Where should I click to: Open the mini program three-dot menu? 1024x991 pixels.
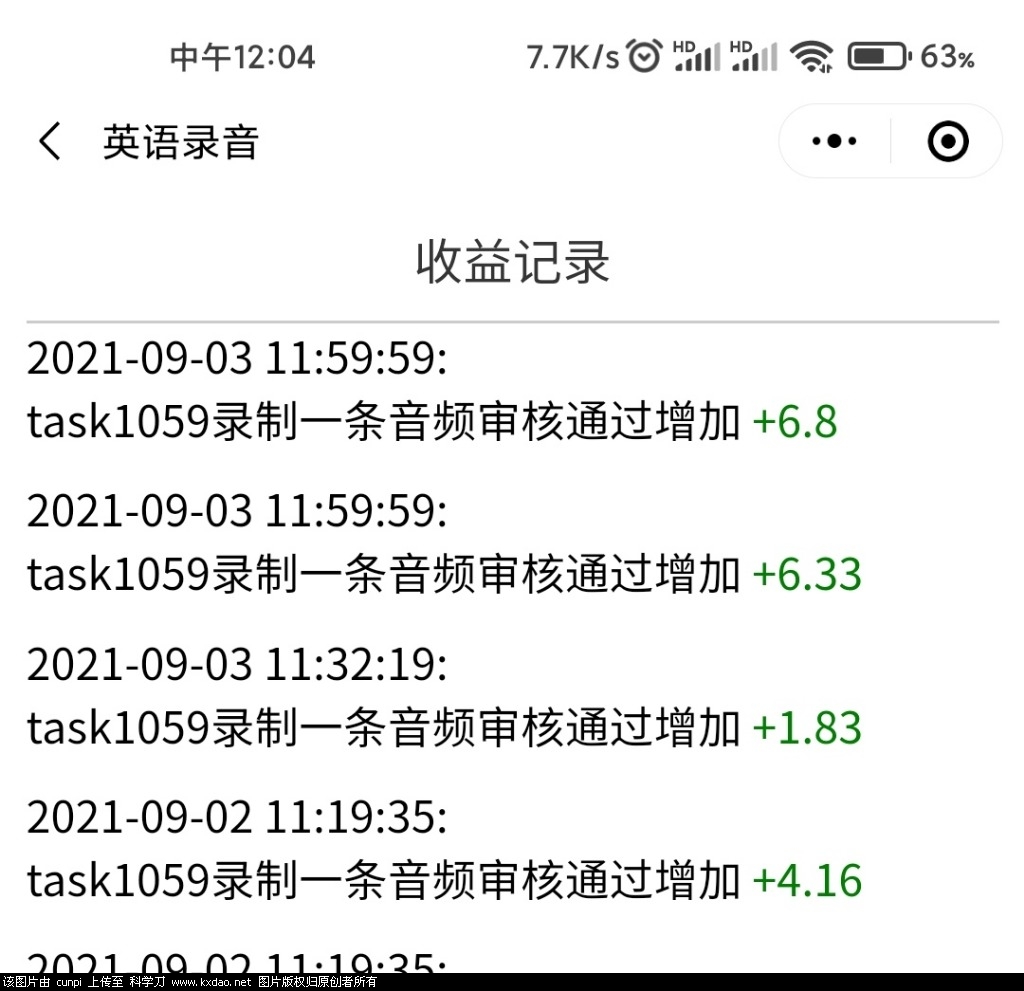(835, 142)
